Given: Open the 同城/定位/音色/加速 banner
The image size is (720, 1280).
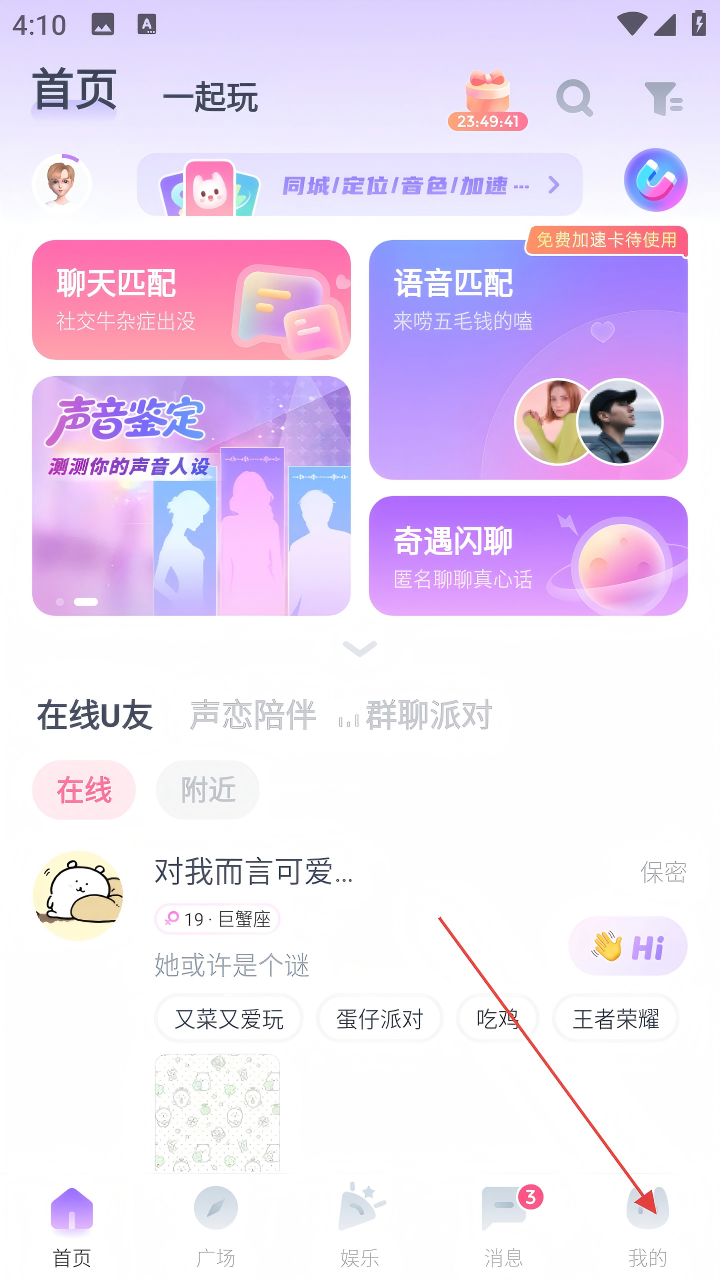Looking at the screenshot, I should [360, 185].
